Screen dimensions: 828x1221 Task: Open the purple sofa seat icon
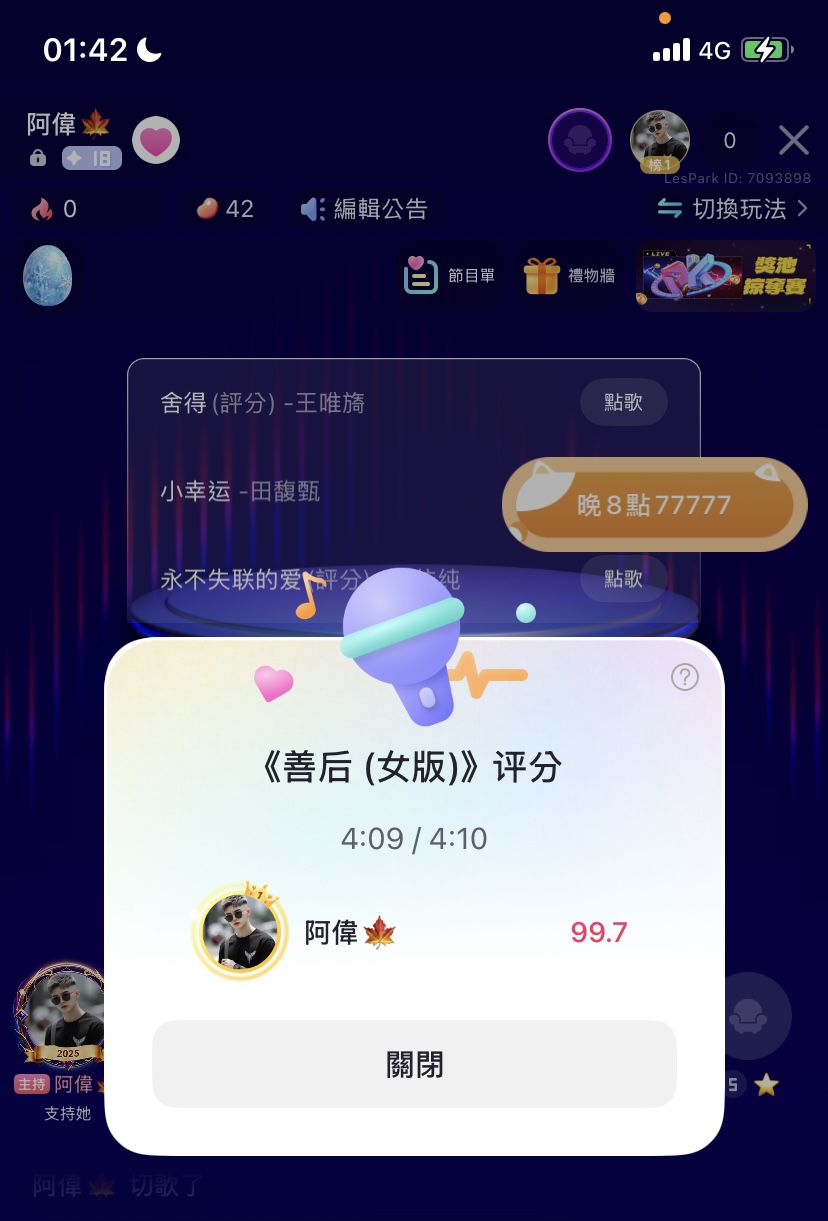(x=579, y=141)
